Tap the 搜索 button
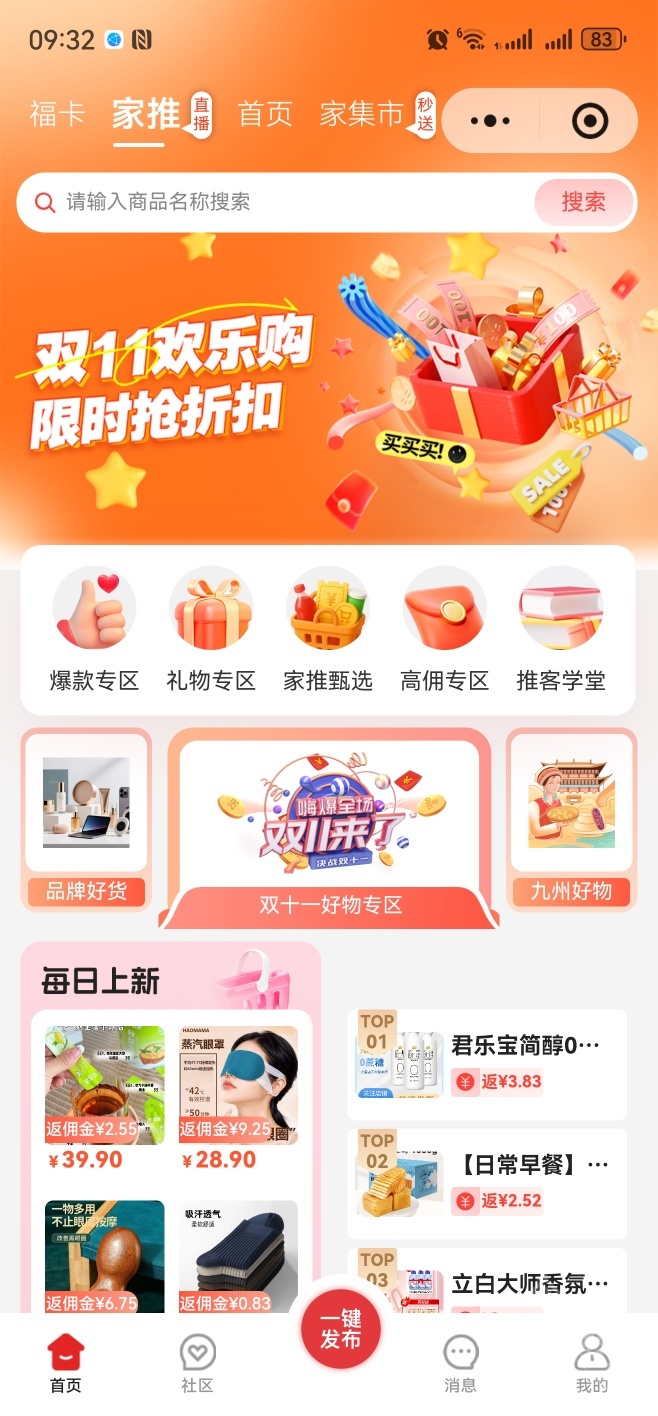 click(583, 202)
